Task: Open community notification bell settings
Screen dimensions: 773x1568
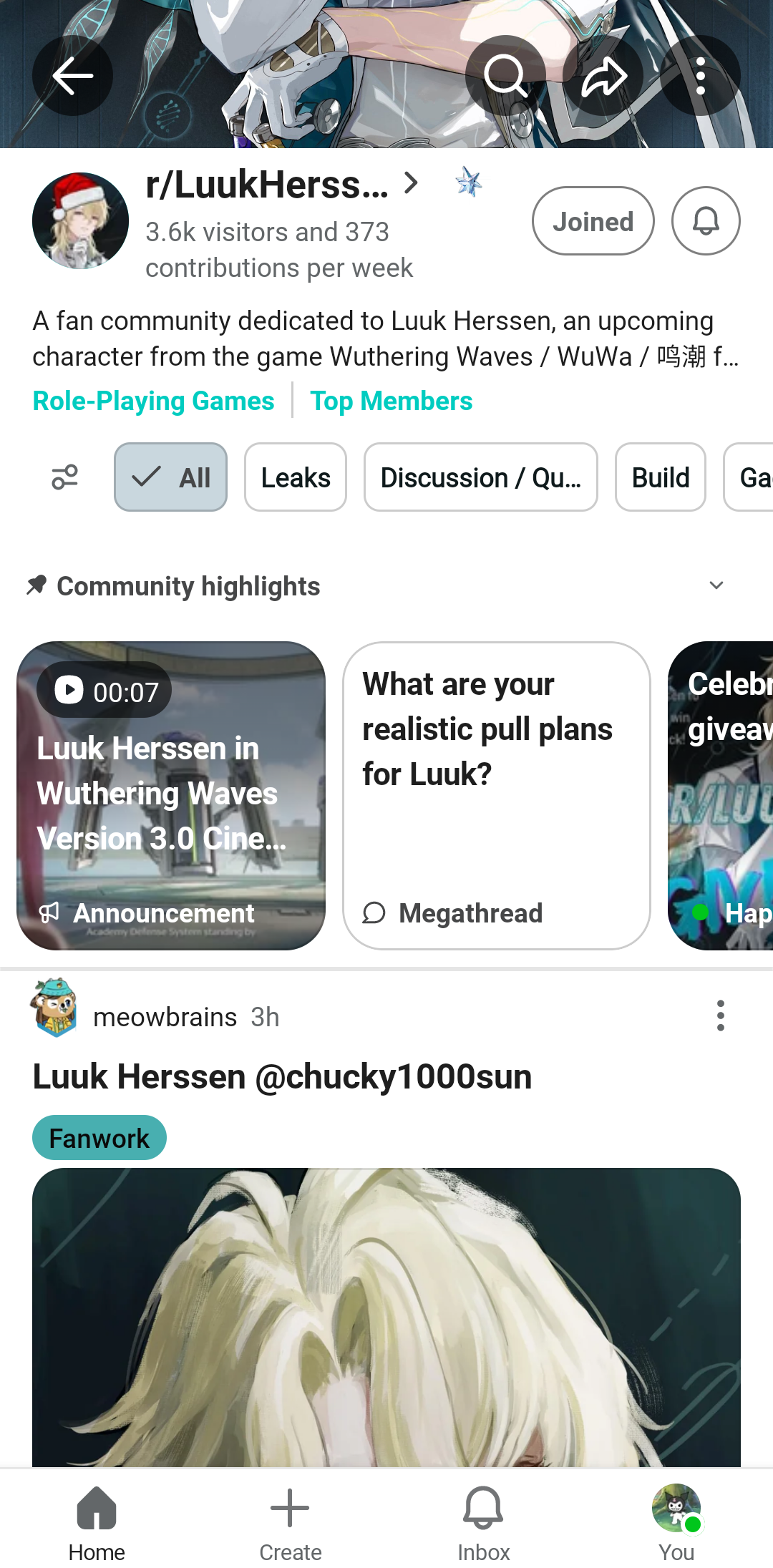Action: click(x=705, y=221)
